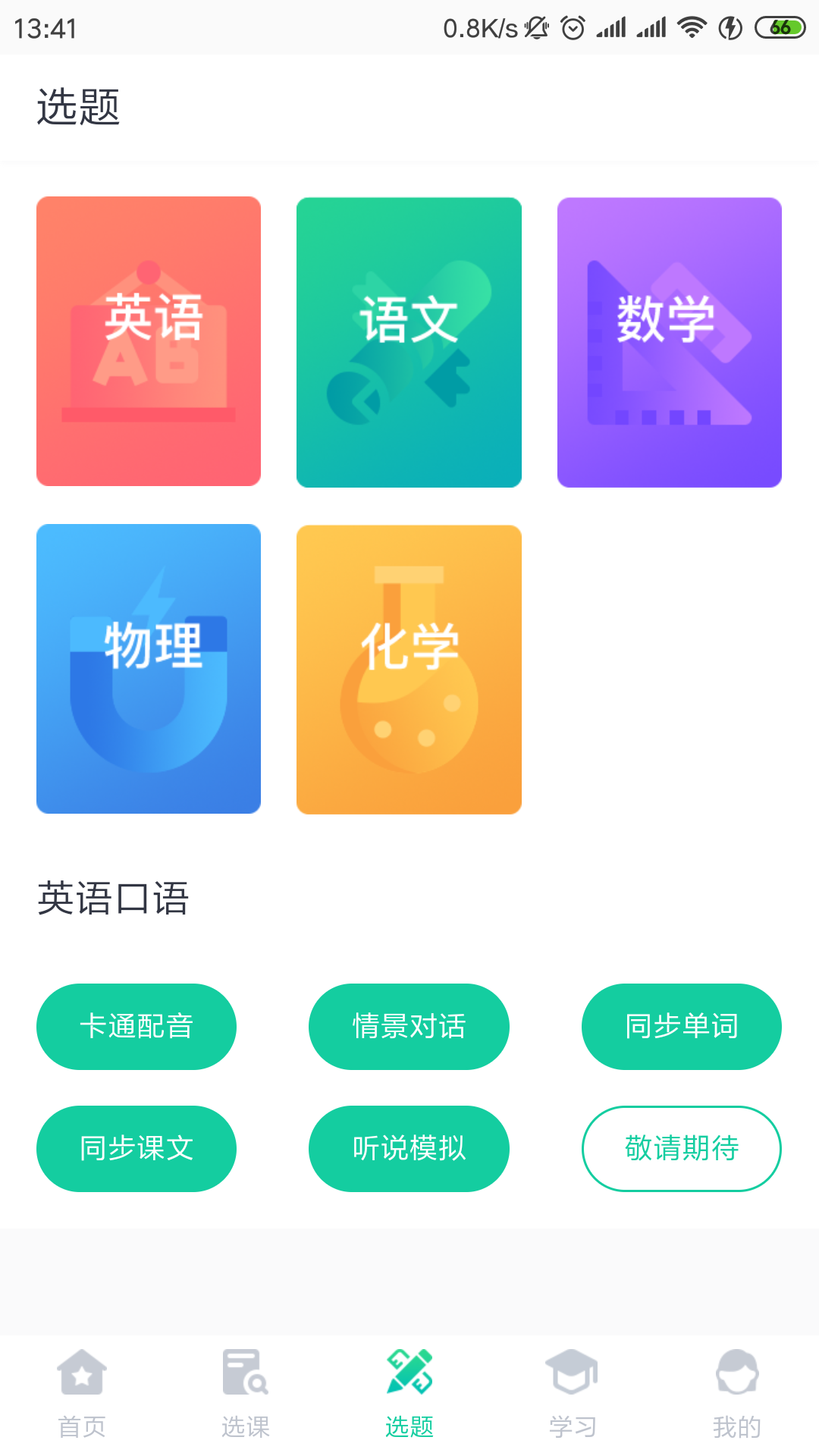
Task: Tap the 卡通配音 button
Action: pos(136,1027)
